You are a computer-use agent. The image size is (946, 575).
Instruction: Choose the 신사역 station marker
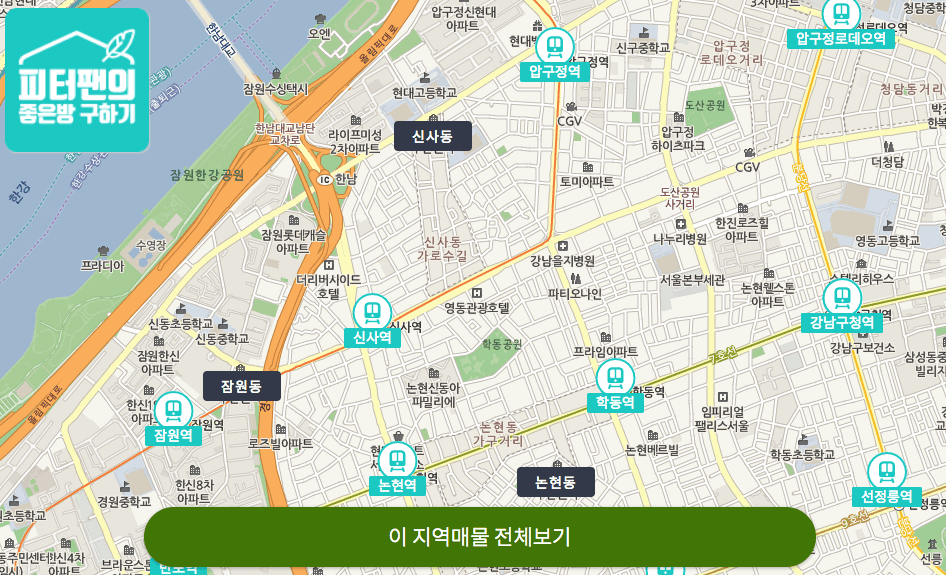click(372, 313)
